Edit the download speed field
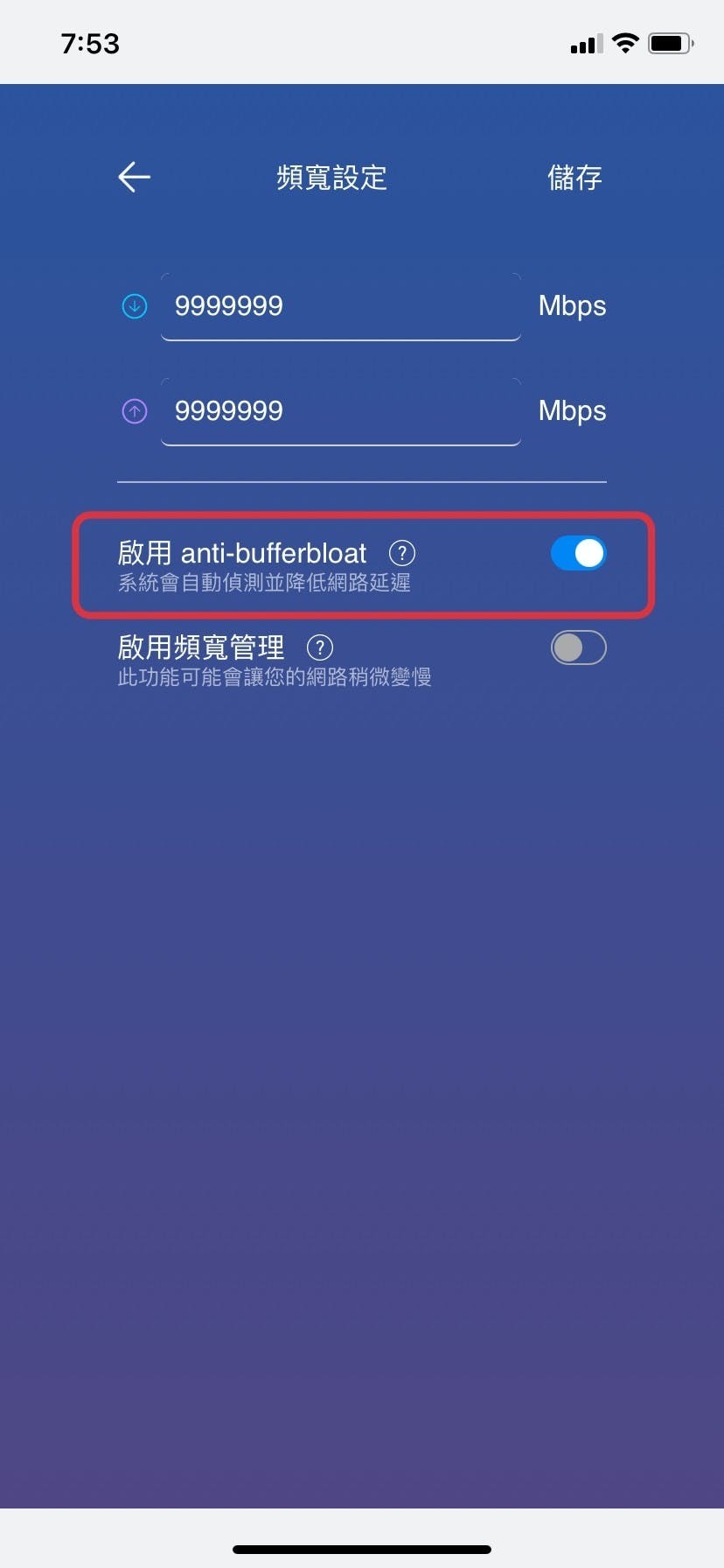This screenshot has height=1568, width=724. [340, 306]
